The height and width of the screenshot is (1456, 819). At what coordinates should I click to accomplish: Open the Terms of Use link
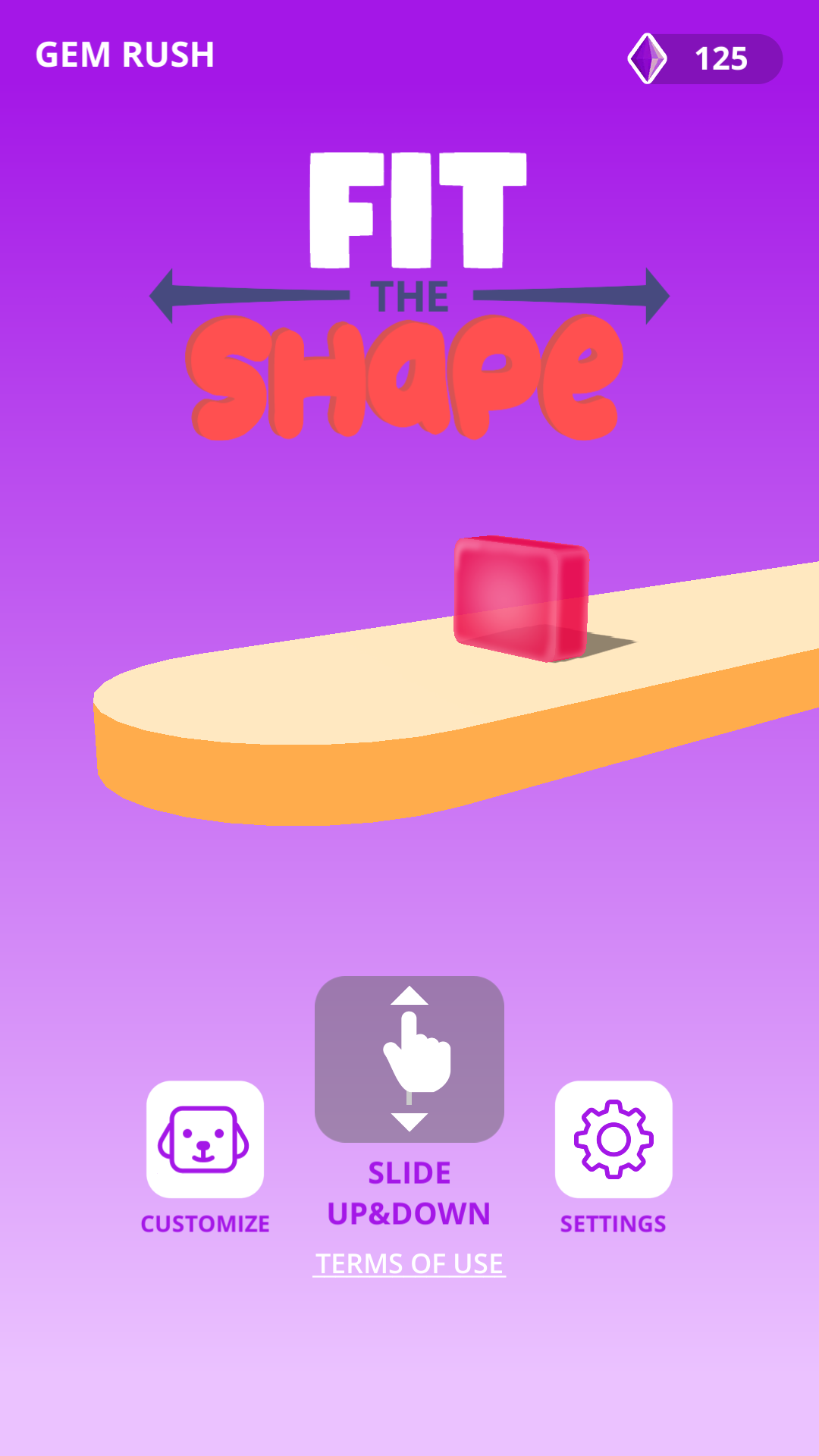409,1263
